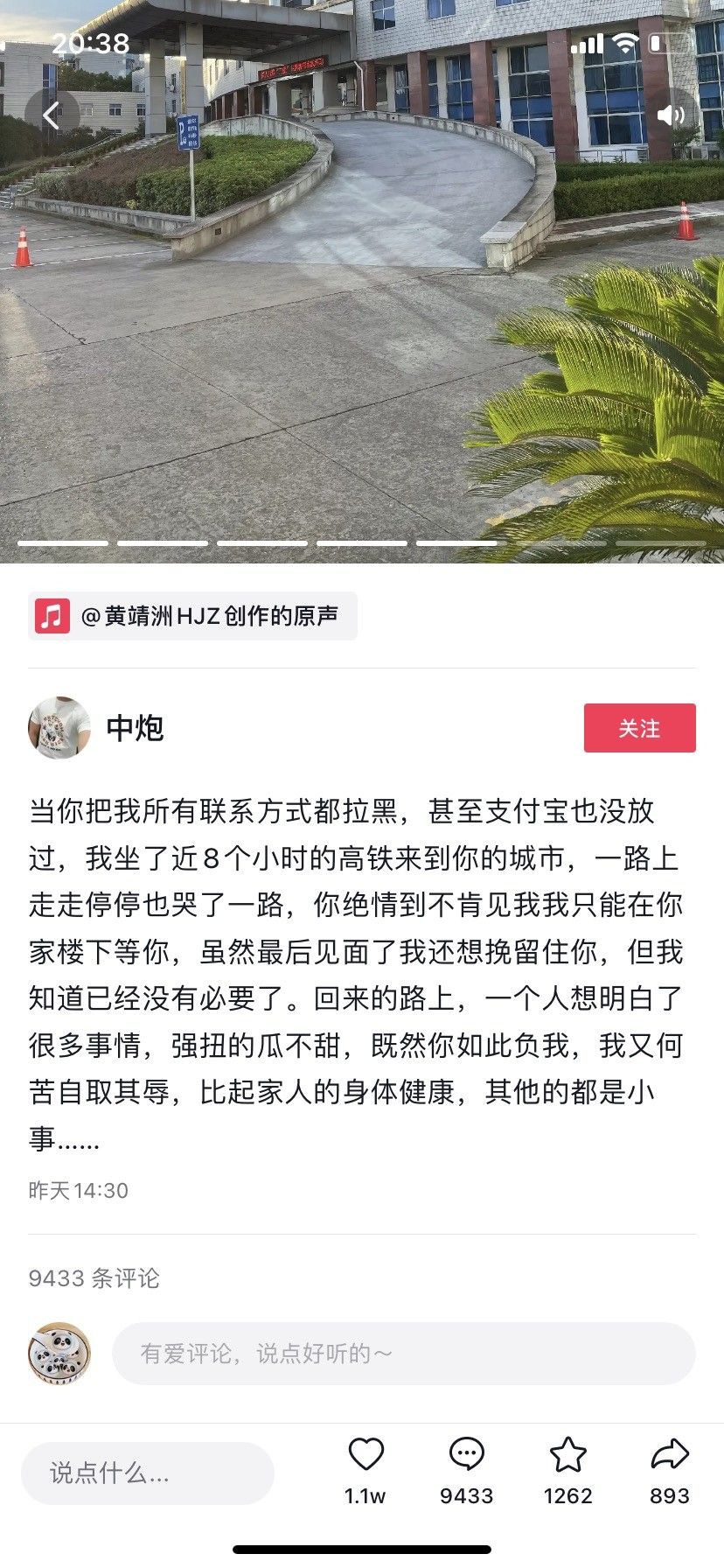724x1568 pixels.
Task: Type in the 说点什么 box
Action: pos(148,1473)
